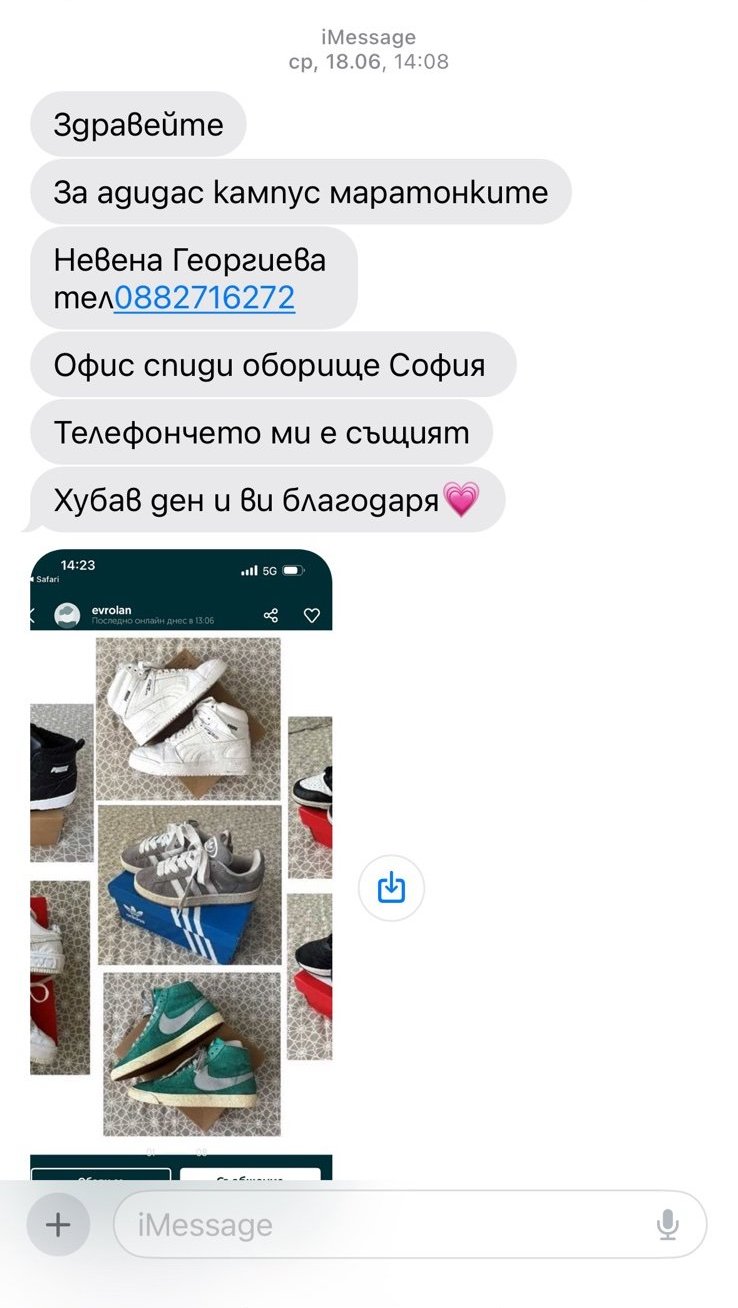Call the linked phone number 0882716272
The image size is (738, 1308).
pyautogui.click(x=204, y=298)
